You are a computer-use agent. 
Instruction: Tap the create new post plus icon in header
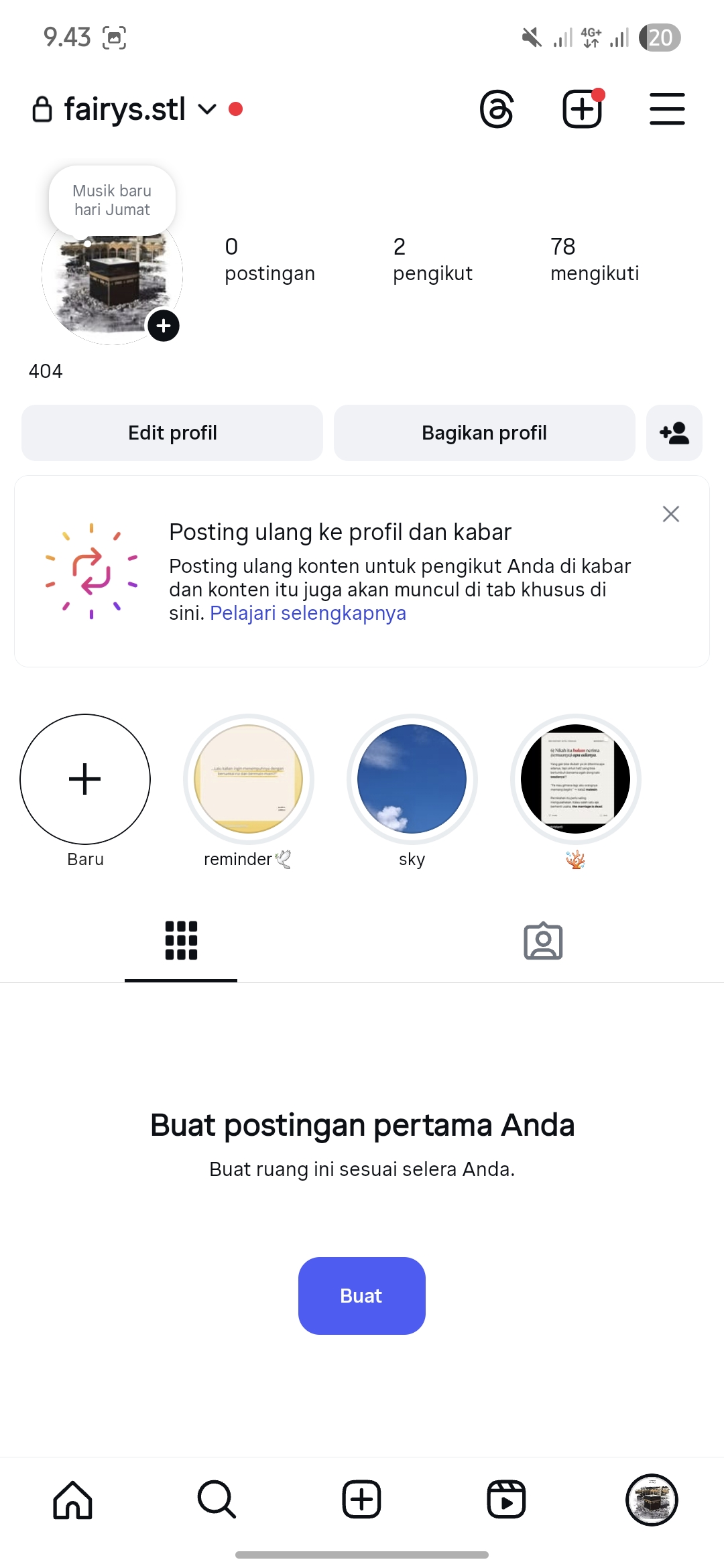[x=581, y=109]
